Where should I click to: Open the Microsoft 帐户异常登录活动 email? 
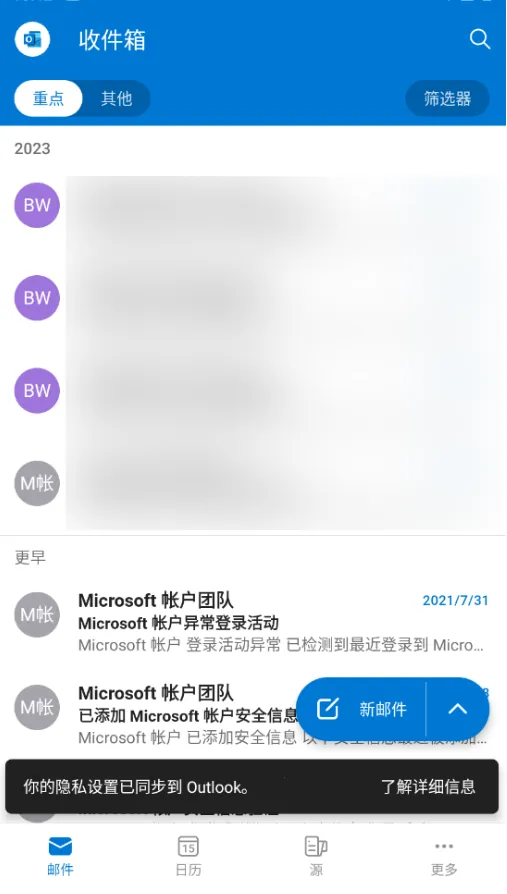[253, 623]
